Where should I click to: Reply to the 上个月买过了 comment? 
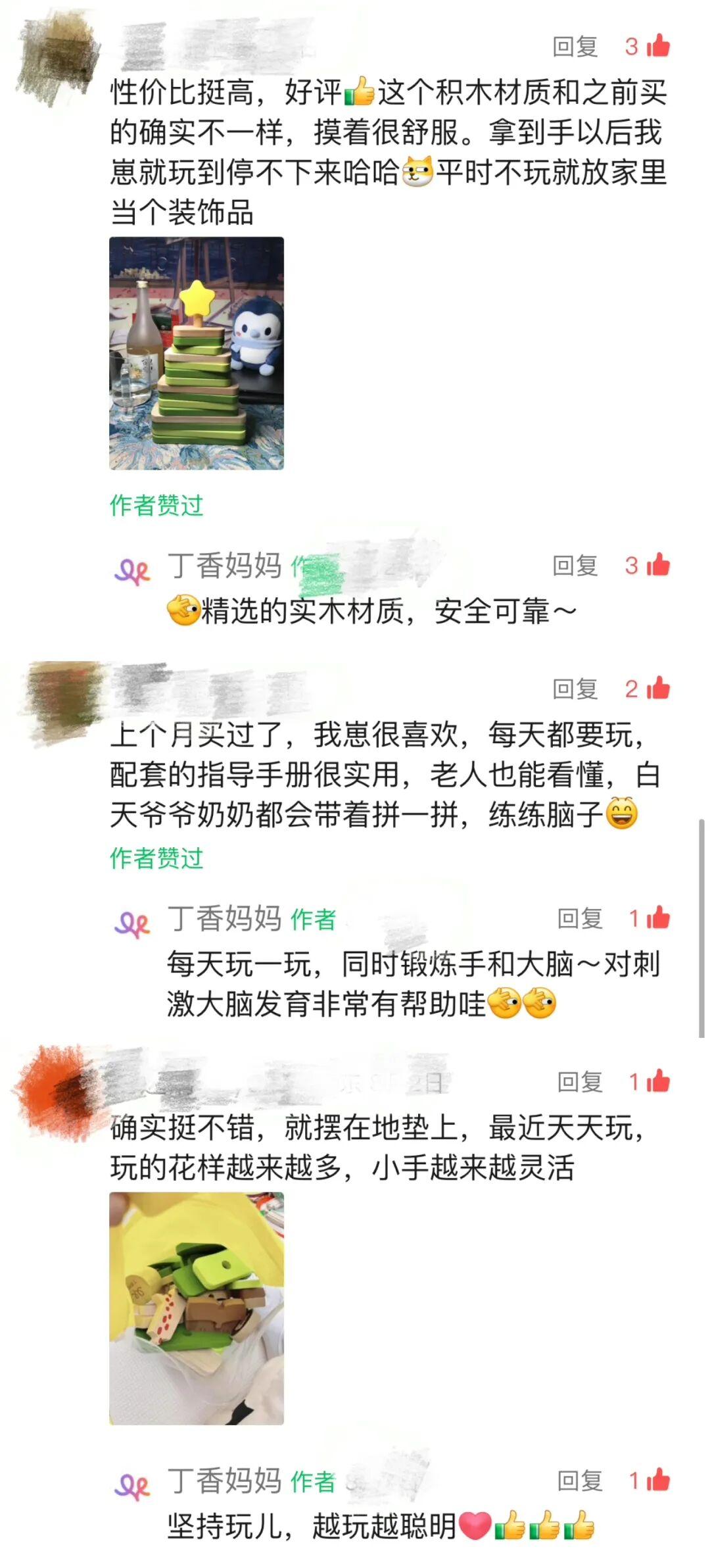coord(575,689)
